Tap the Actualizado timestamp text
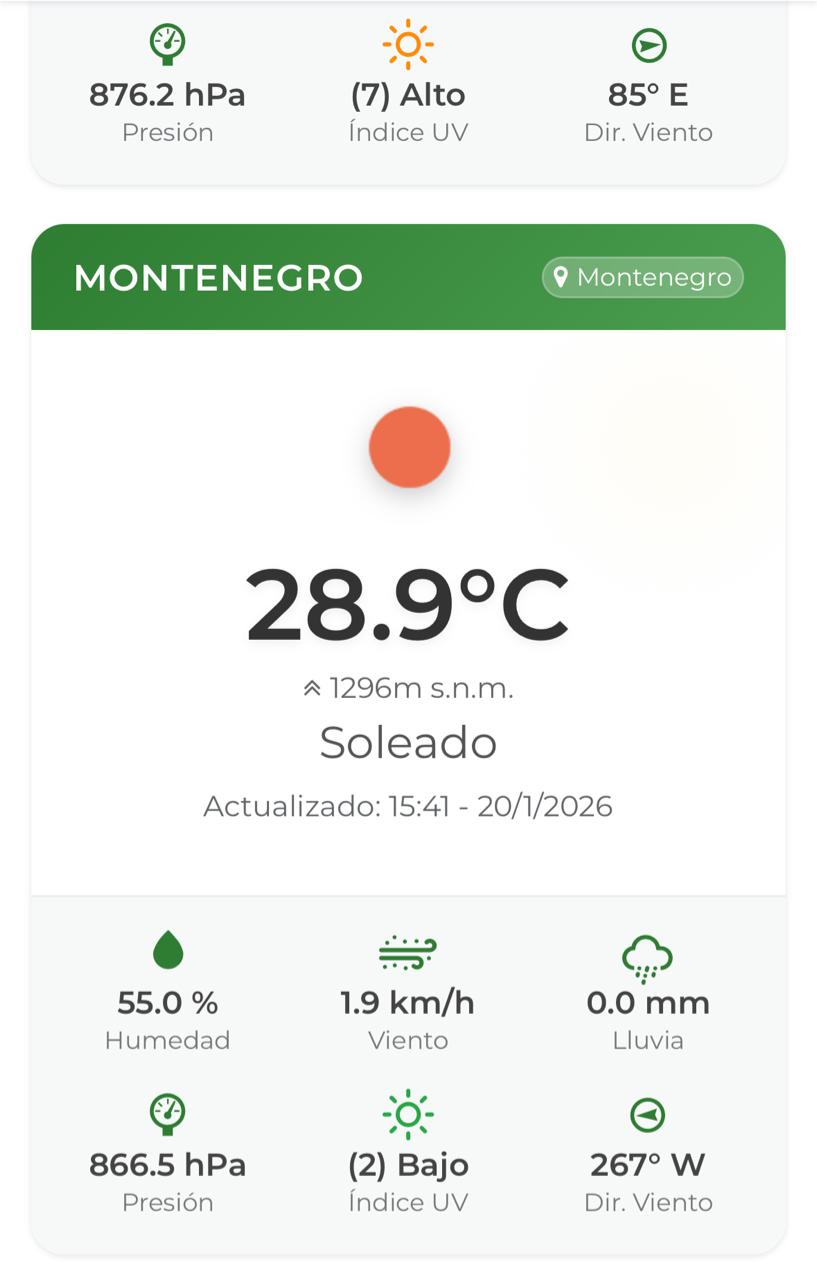The image size is (817, 1280). (408, 806)
